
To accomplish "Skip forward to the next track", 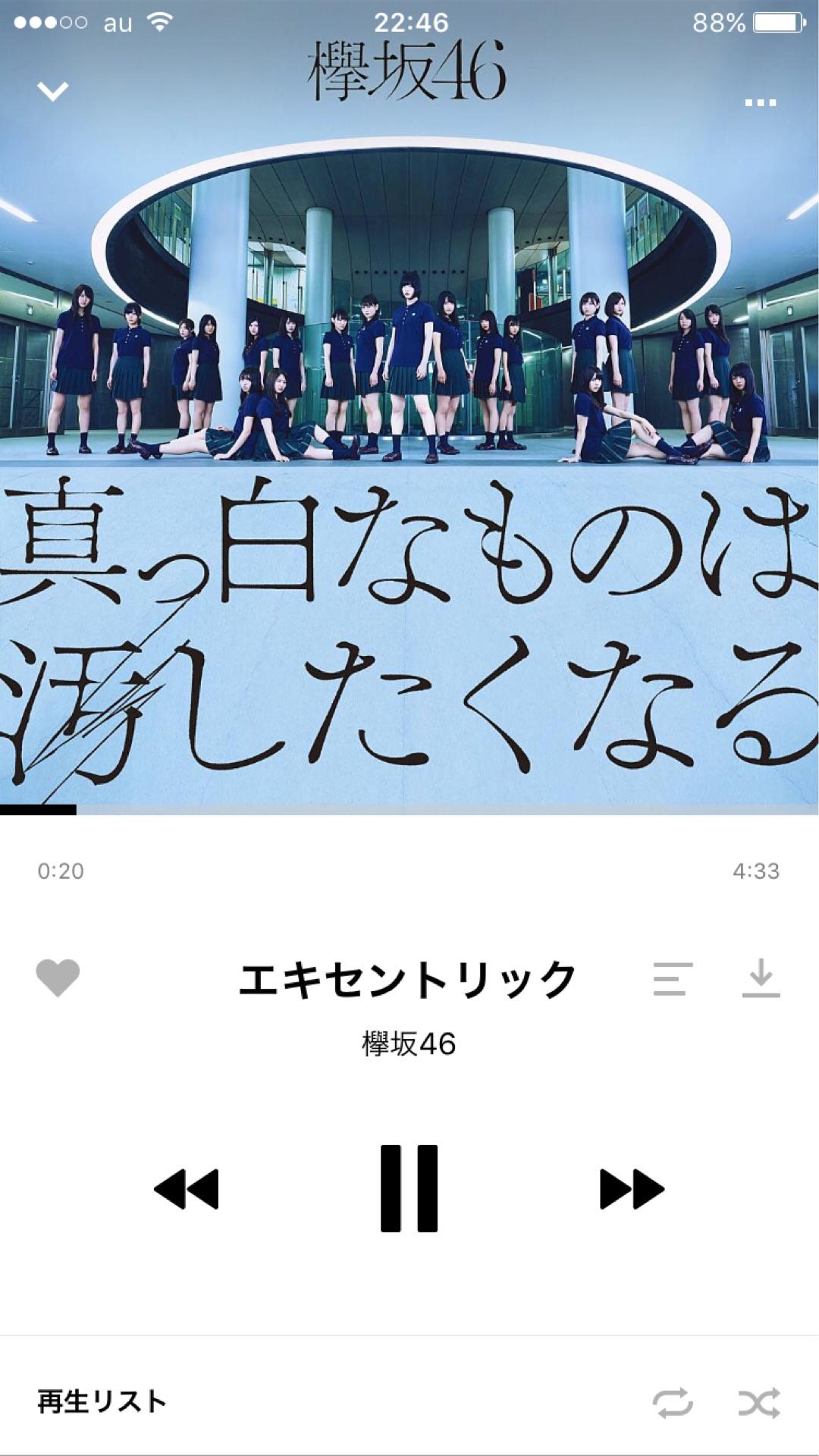I will tap(632, 1188).
